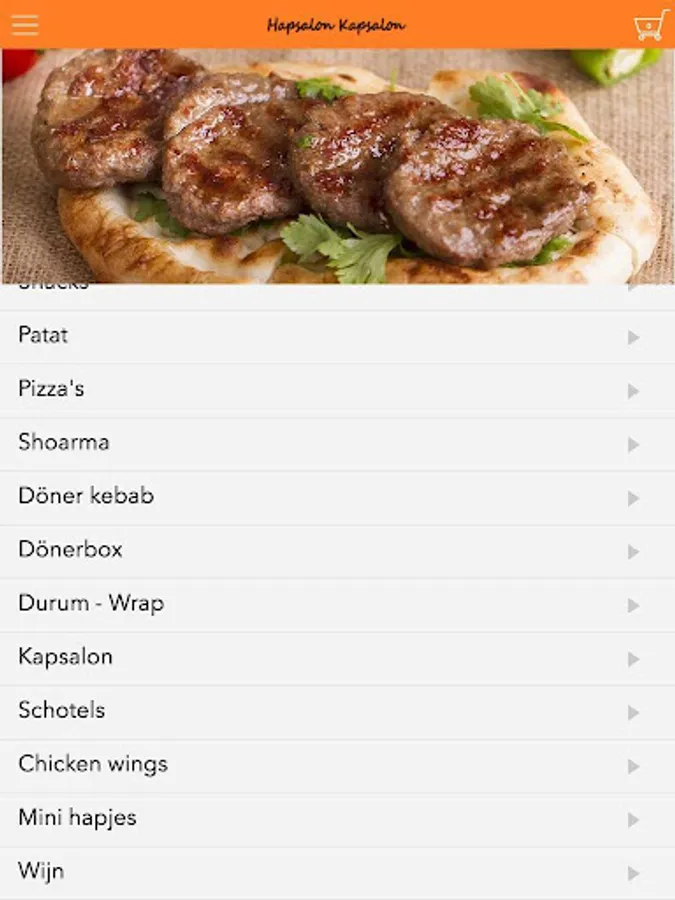Show Durum - Wrap items

pos(337,604)
